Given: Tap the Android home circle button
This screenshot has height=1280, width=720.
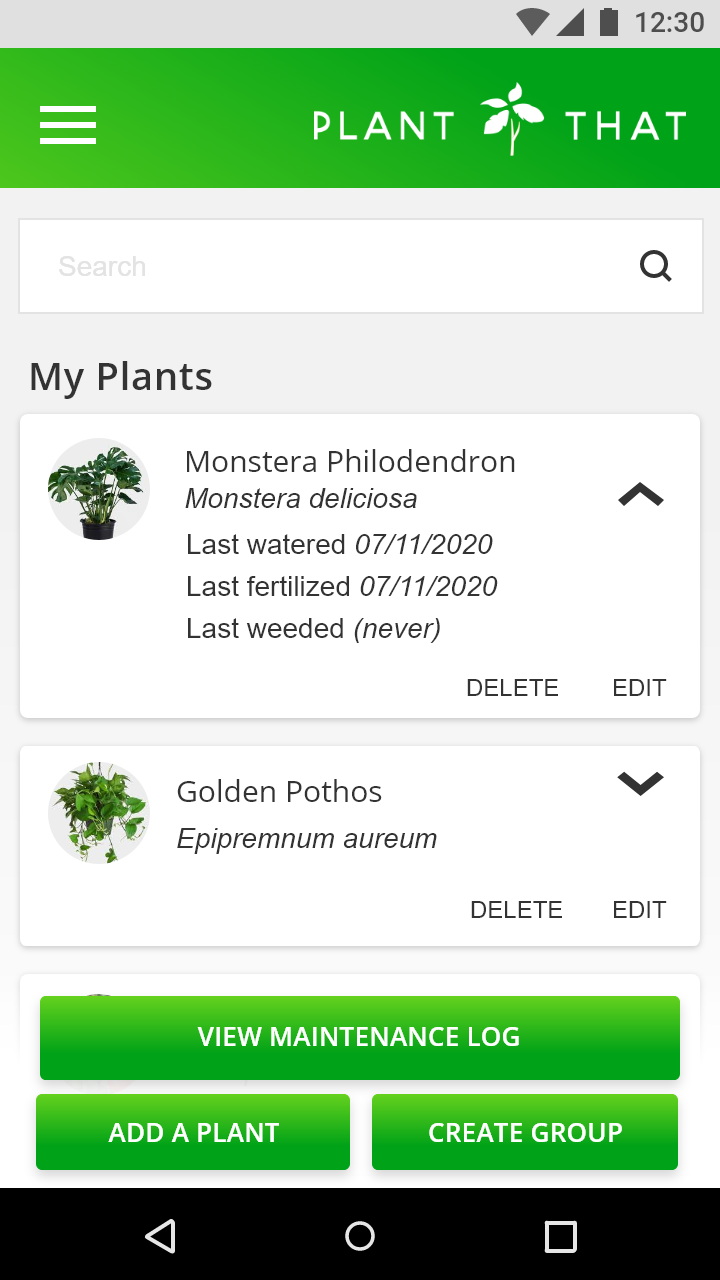Looking at the screenshot, I should pyautogui.click(x=359, y=1236).
